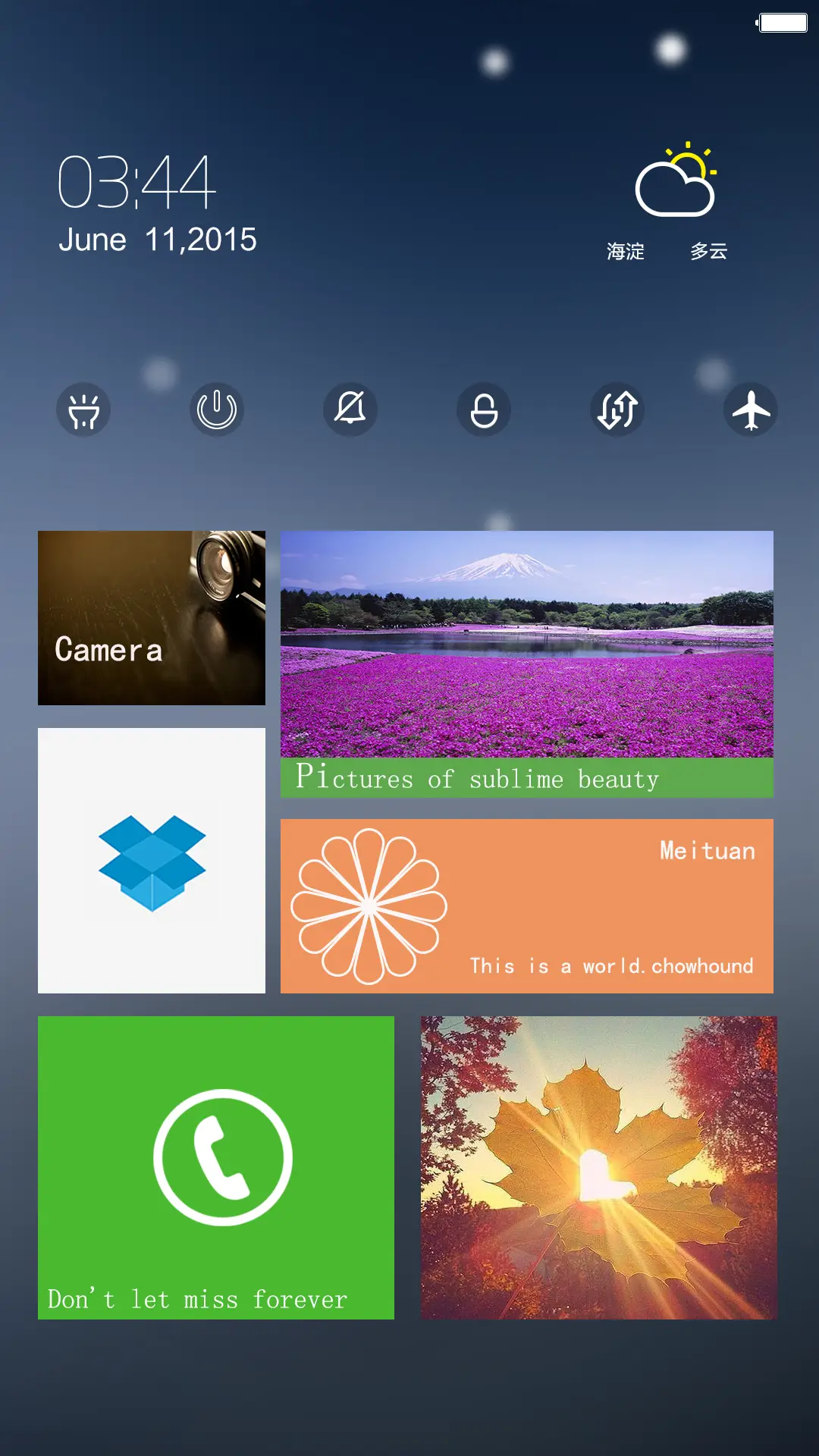
Task: Toggle the screen lock icon
Action: (x=483, y=409)
